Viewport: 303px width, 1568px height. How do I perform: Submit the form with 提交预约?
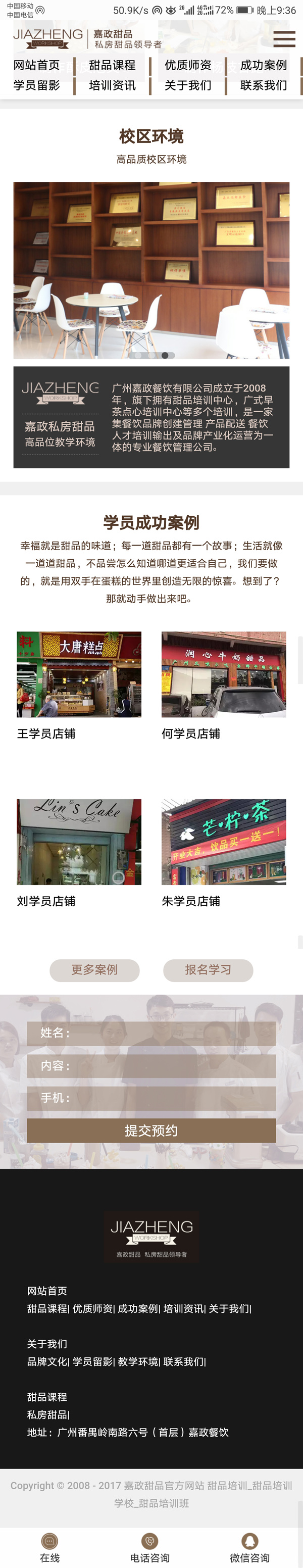coord(151,1131)
